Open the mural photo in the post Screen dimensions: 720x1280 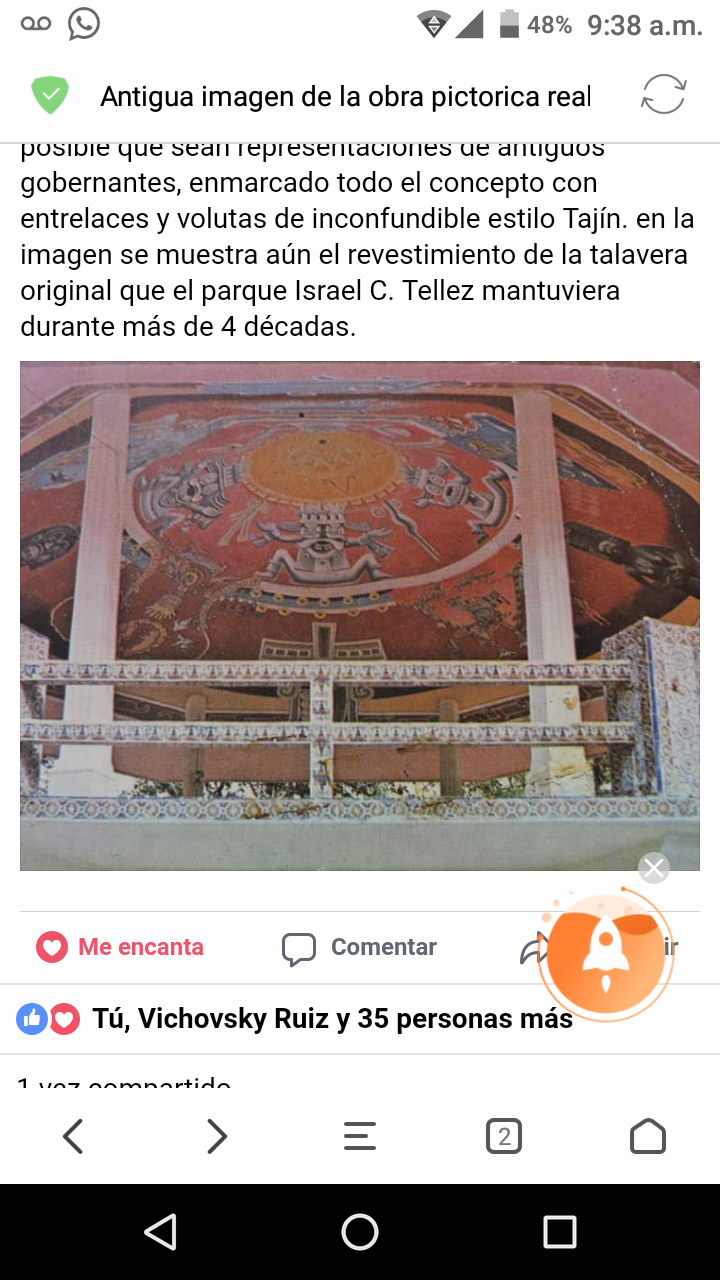tap(360, 615)
